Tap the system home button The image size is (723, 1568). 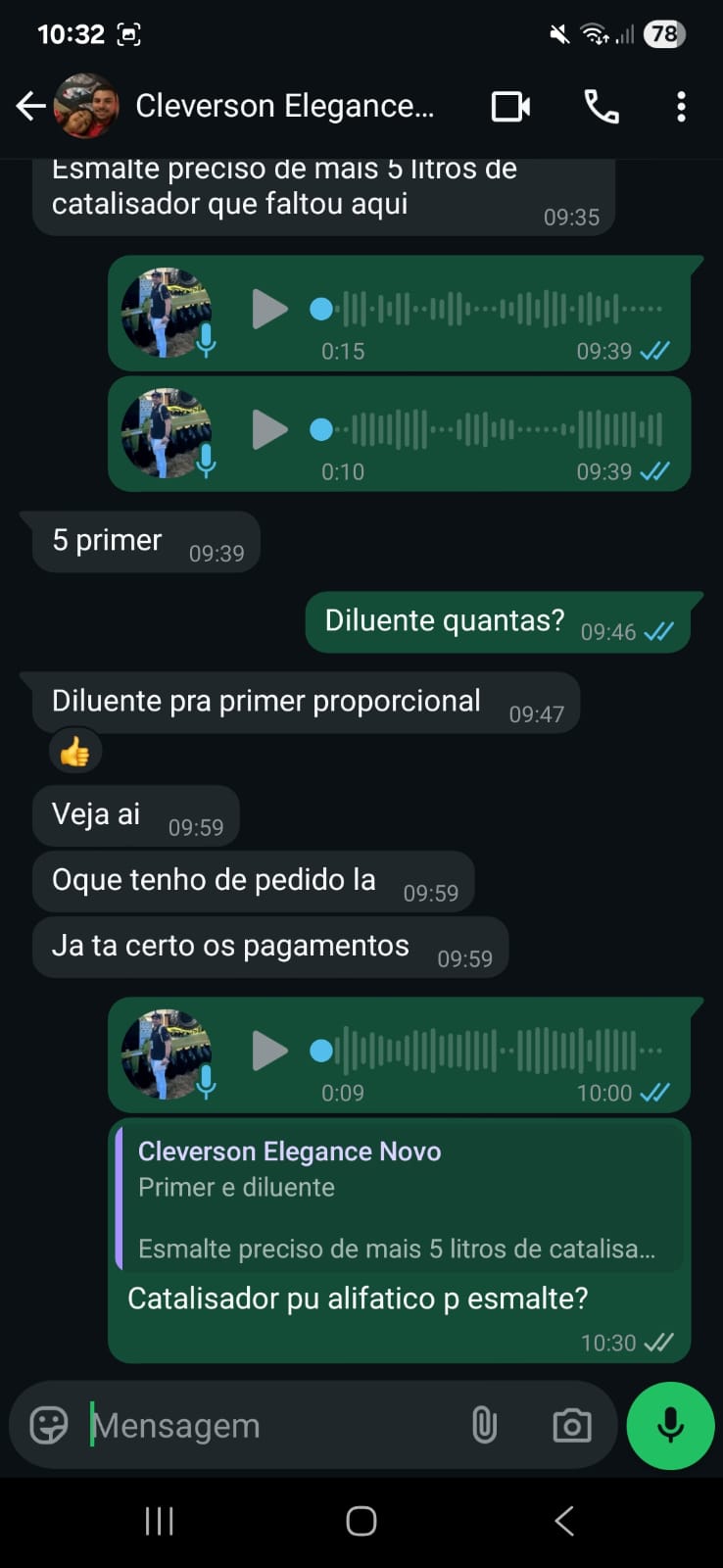361,1521
